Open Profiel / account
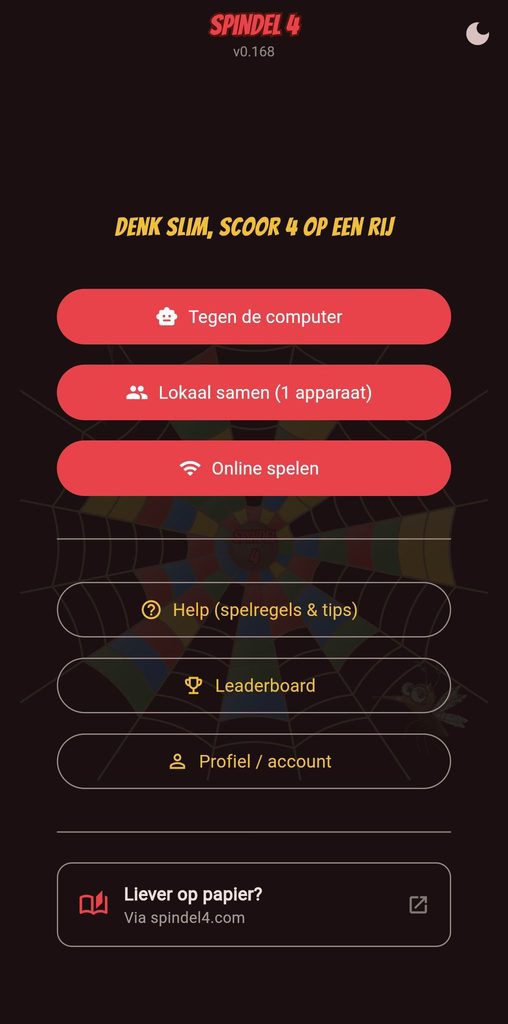508x1024 pixels. coord(254,761)
